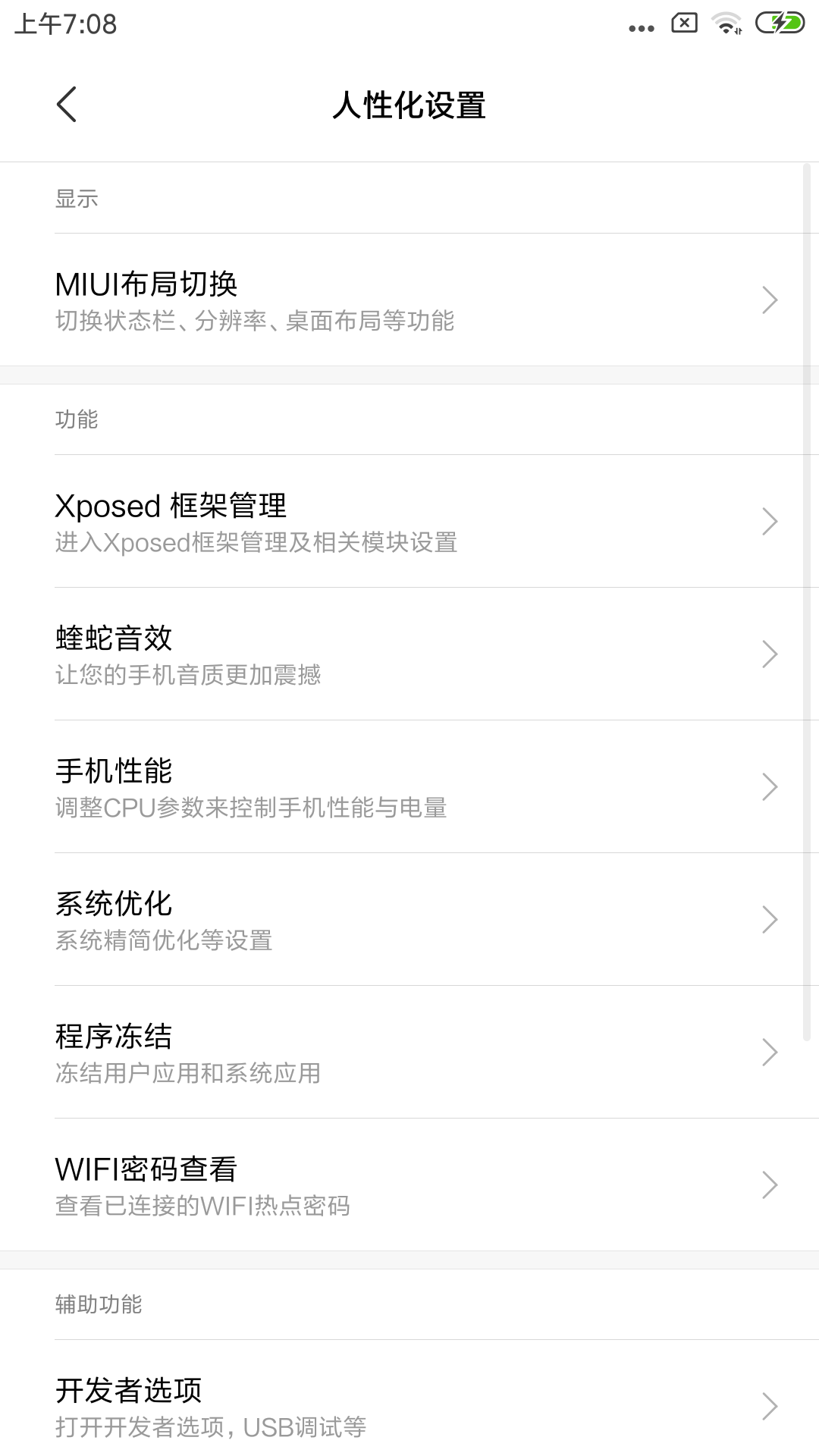Open 手机性能 CPU settings

[409, 787]
